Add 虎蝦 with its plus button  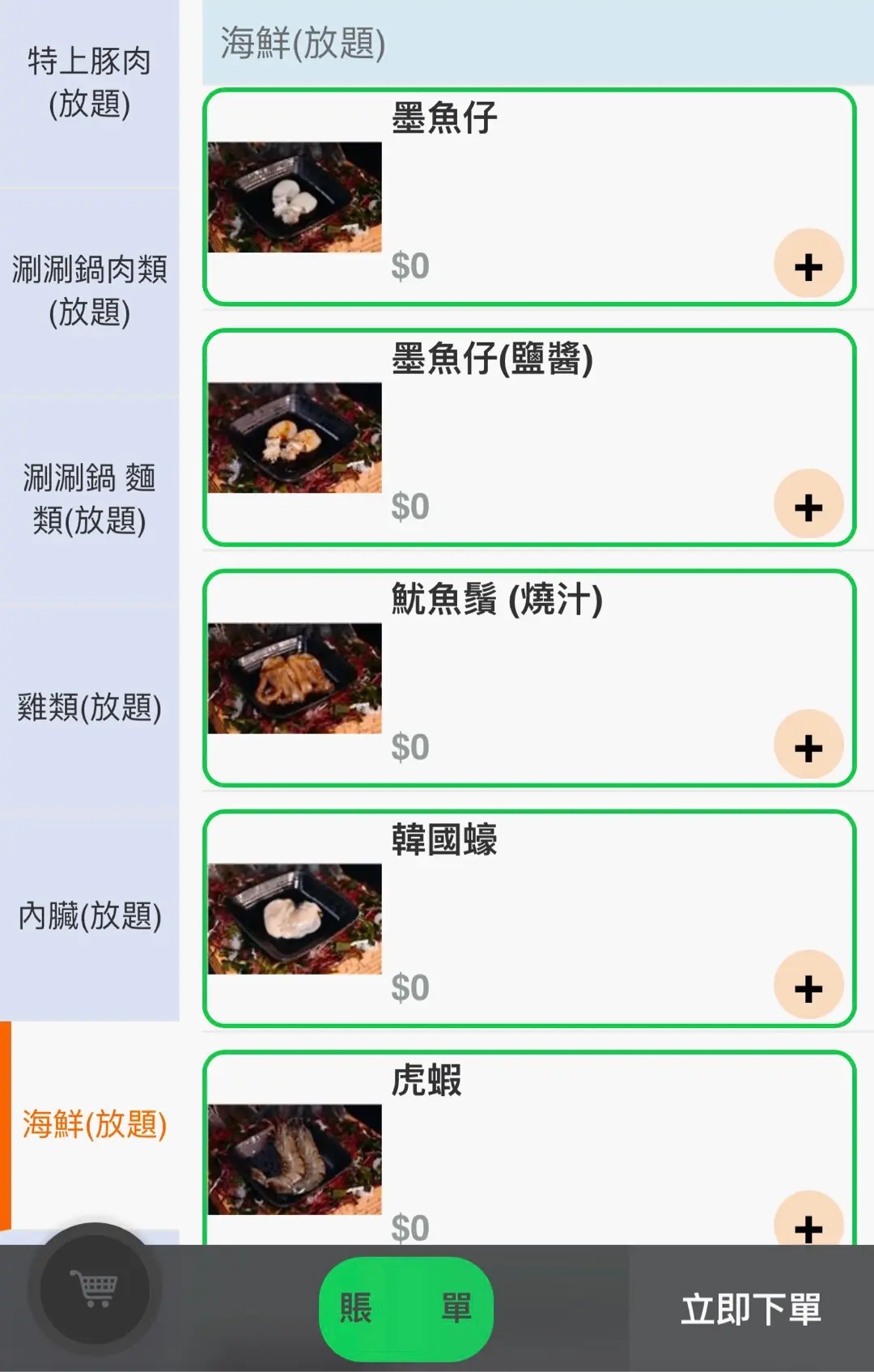pyautogui.click(x=808, y=1224)
